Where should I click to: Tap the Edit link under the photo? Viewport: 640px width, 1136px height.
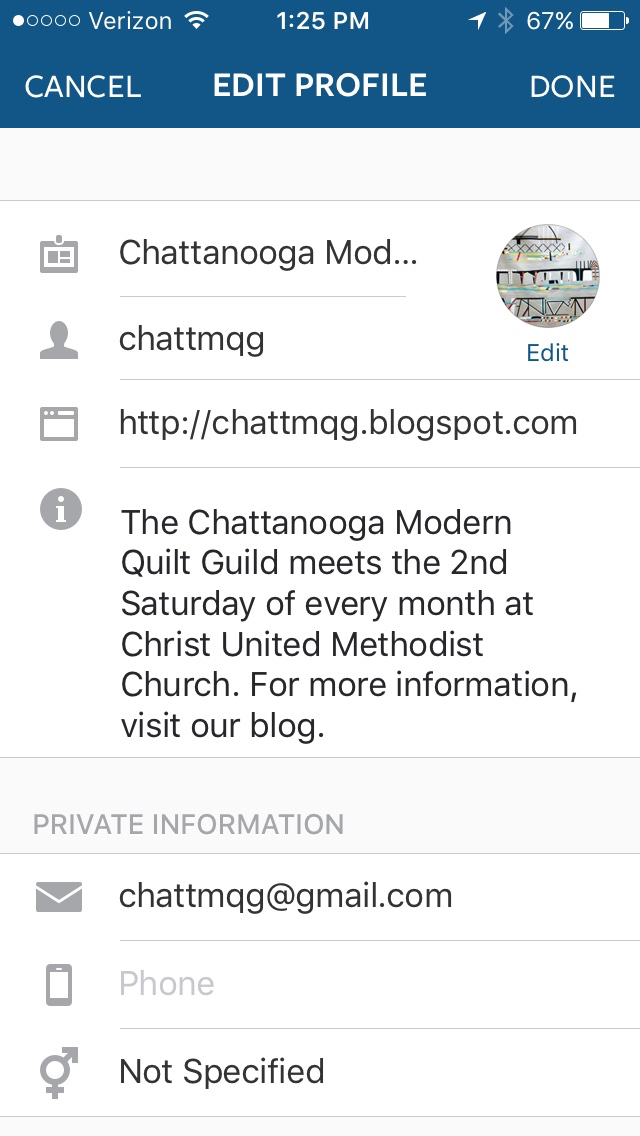coord(548,353)
